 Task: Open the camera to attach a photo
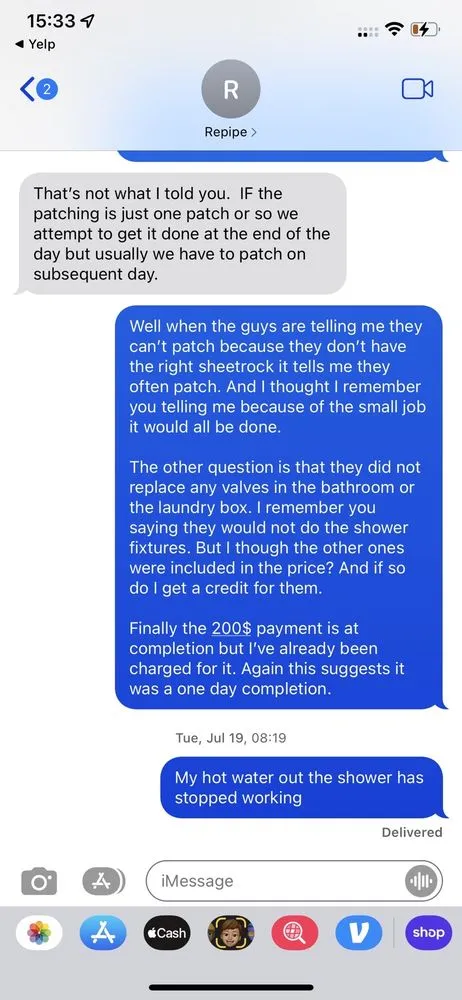[x=39, y=881]
